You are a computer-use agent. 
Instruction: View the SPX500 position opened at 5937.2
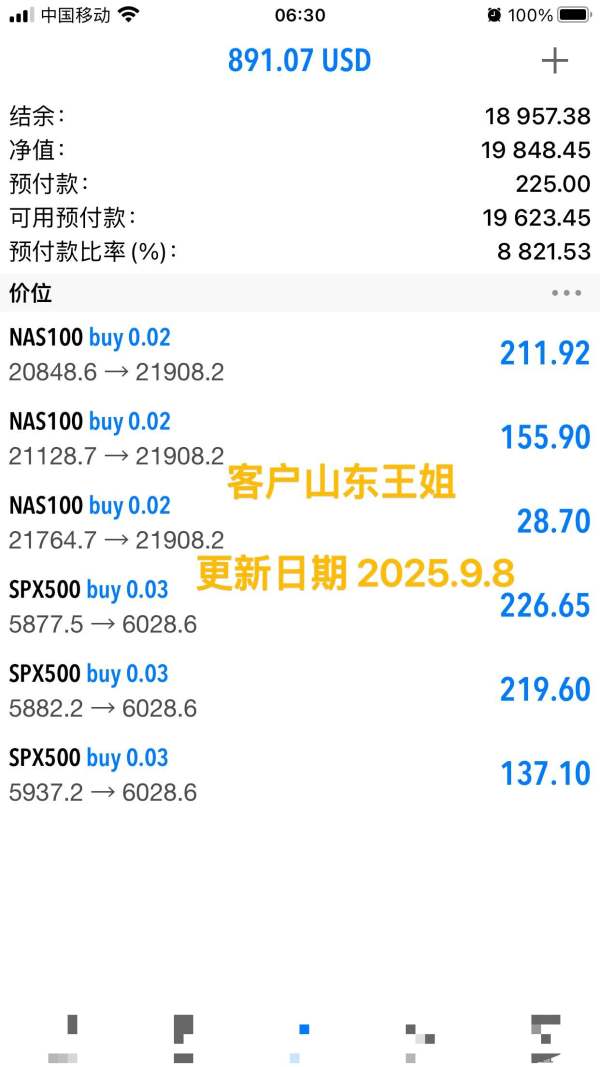(300, 774)
